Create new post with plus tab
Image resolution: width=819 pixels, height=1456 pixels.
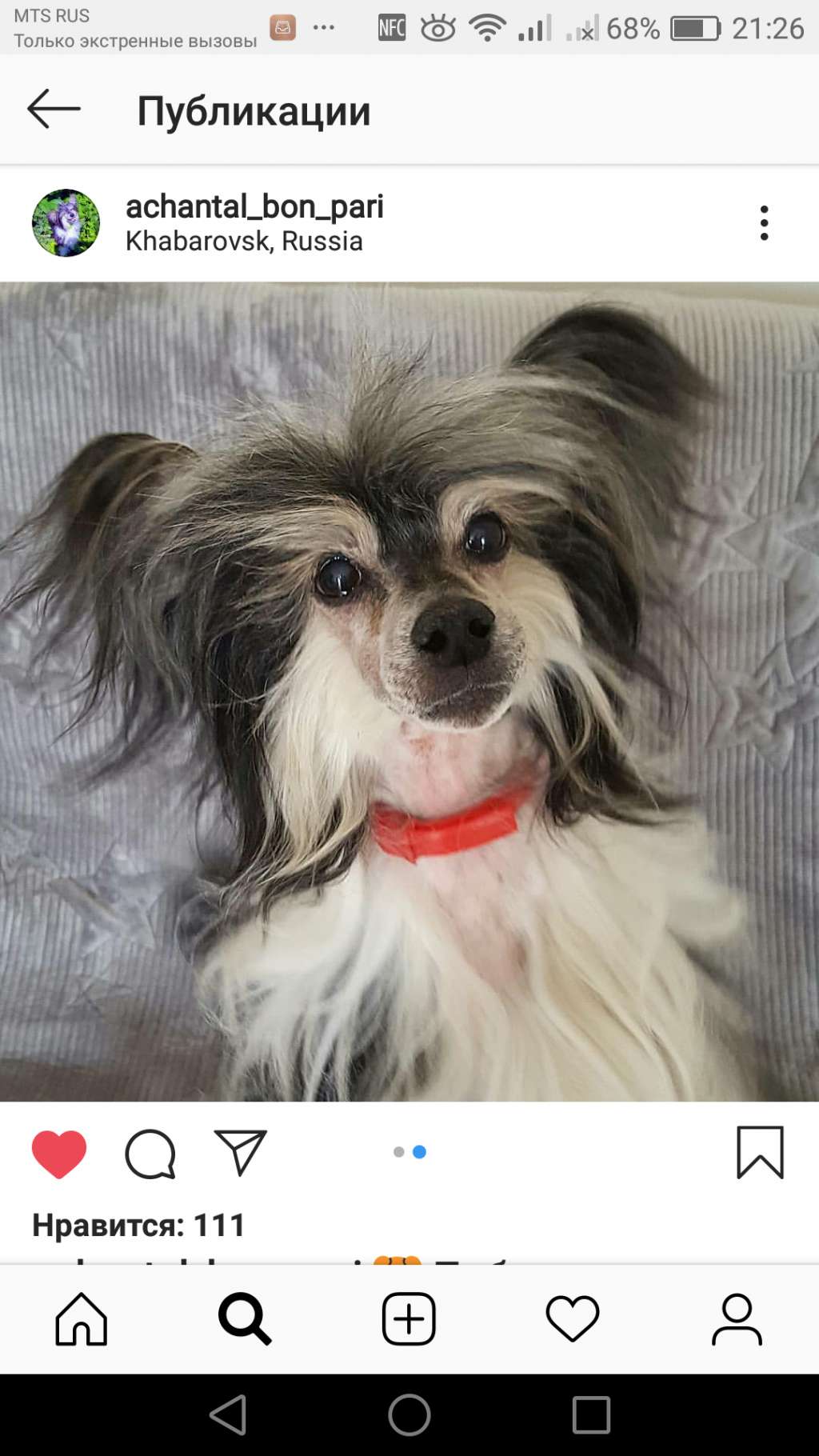(409, 1319)
